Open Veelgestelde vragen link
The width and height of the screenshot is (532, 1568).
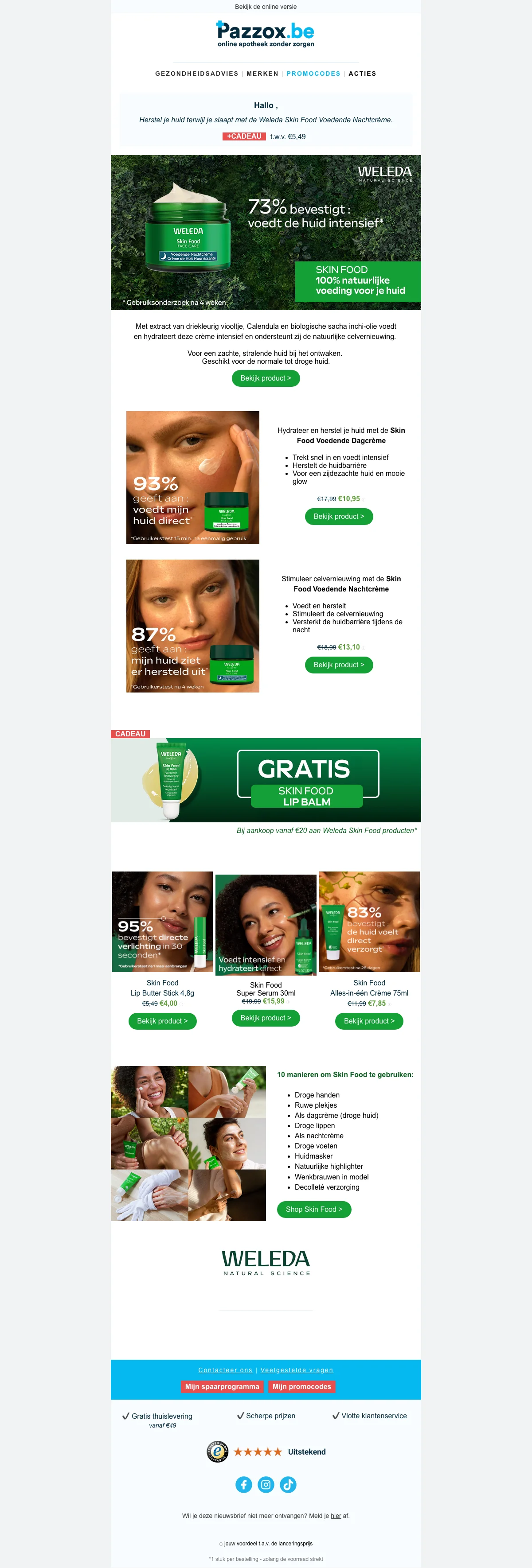(297, 1370)
